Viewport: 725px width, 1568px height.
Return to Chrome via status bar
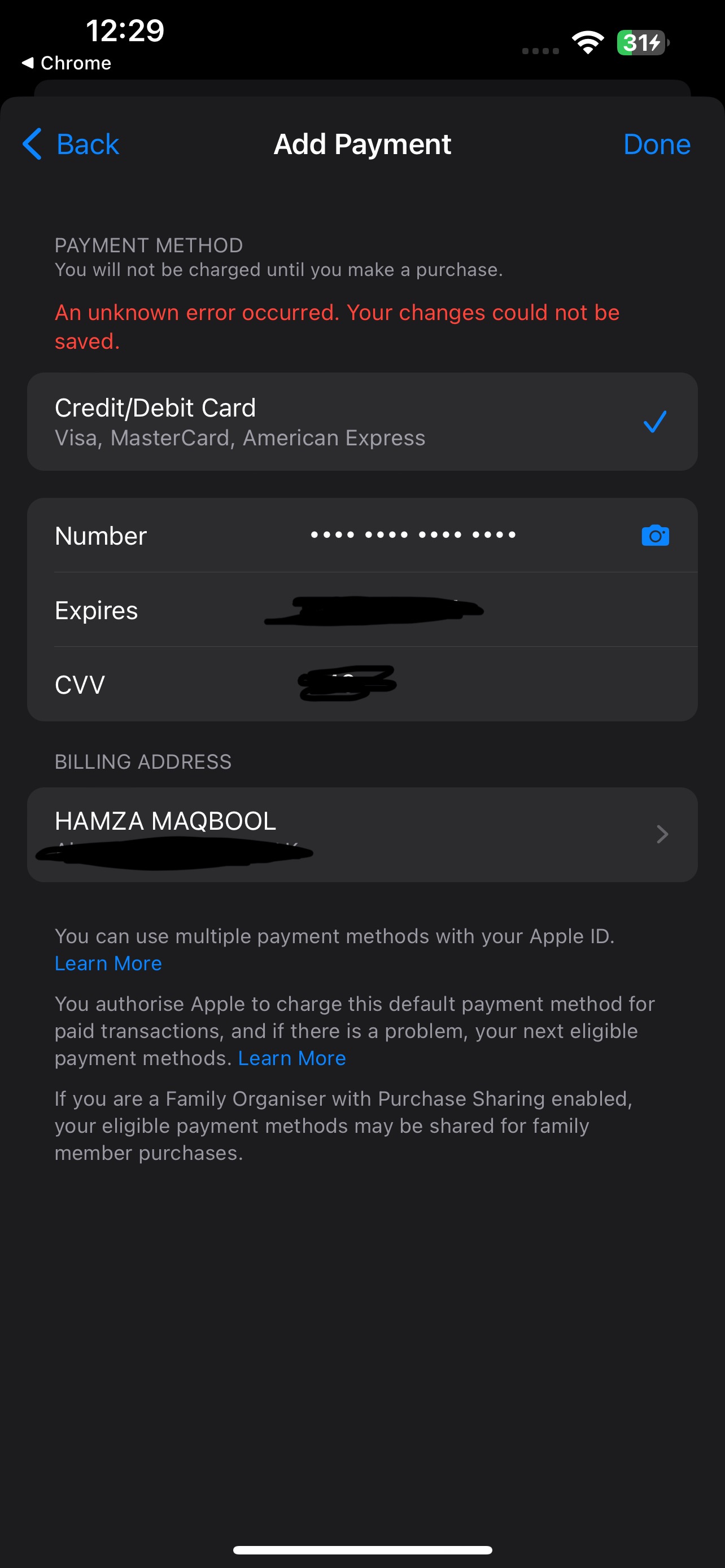(x=67, y=63)
